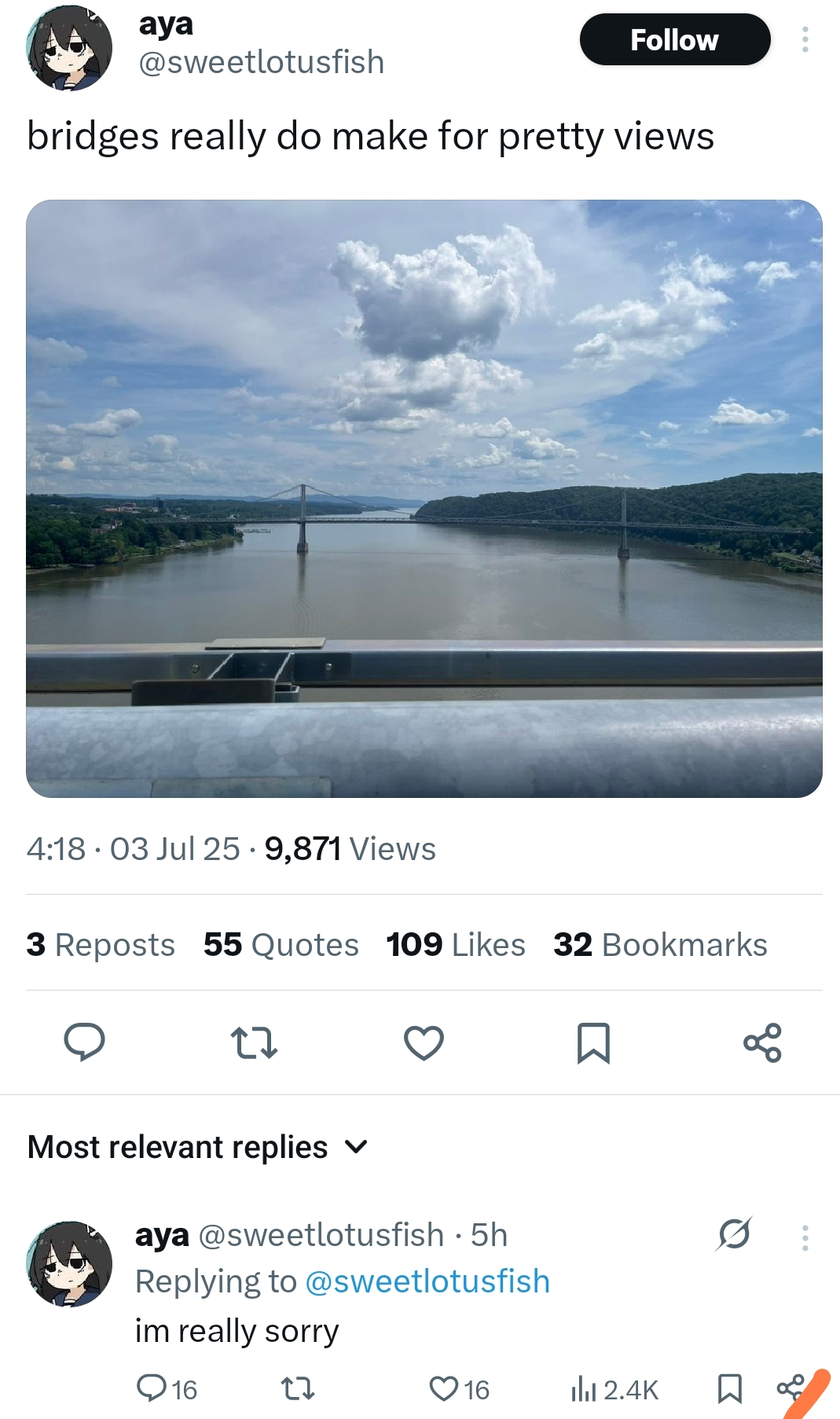Share the bridges post
Viewport: 840px width, 1419px height.
(x=762, y=1042)
